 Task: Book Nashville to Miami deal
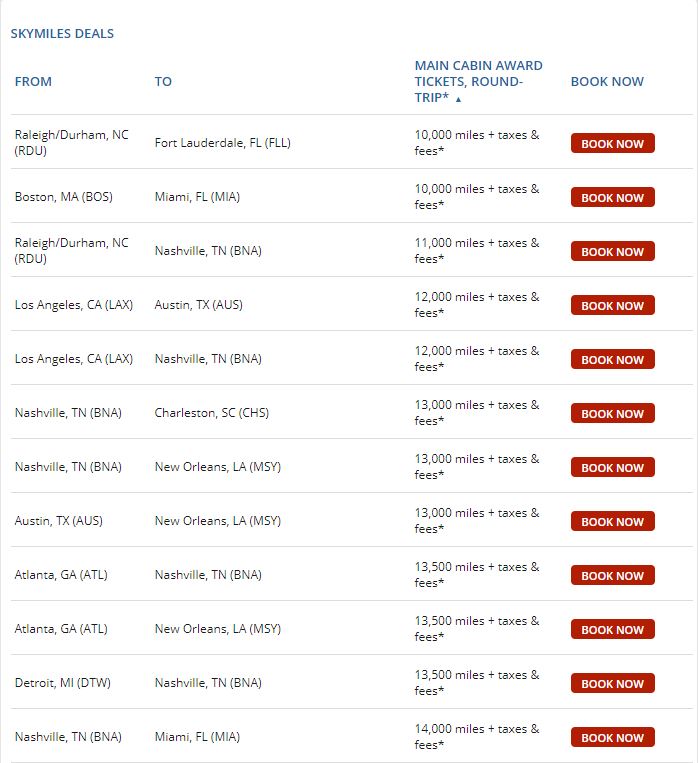coord(612,737)
